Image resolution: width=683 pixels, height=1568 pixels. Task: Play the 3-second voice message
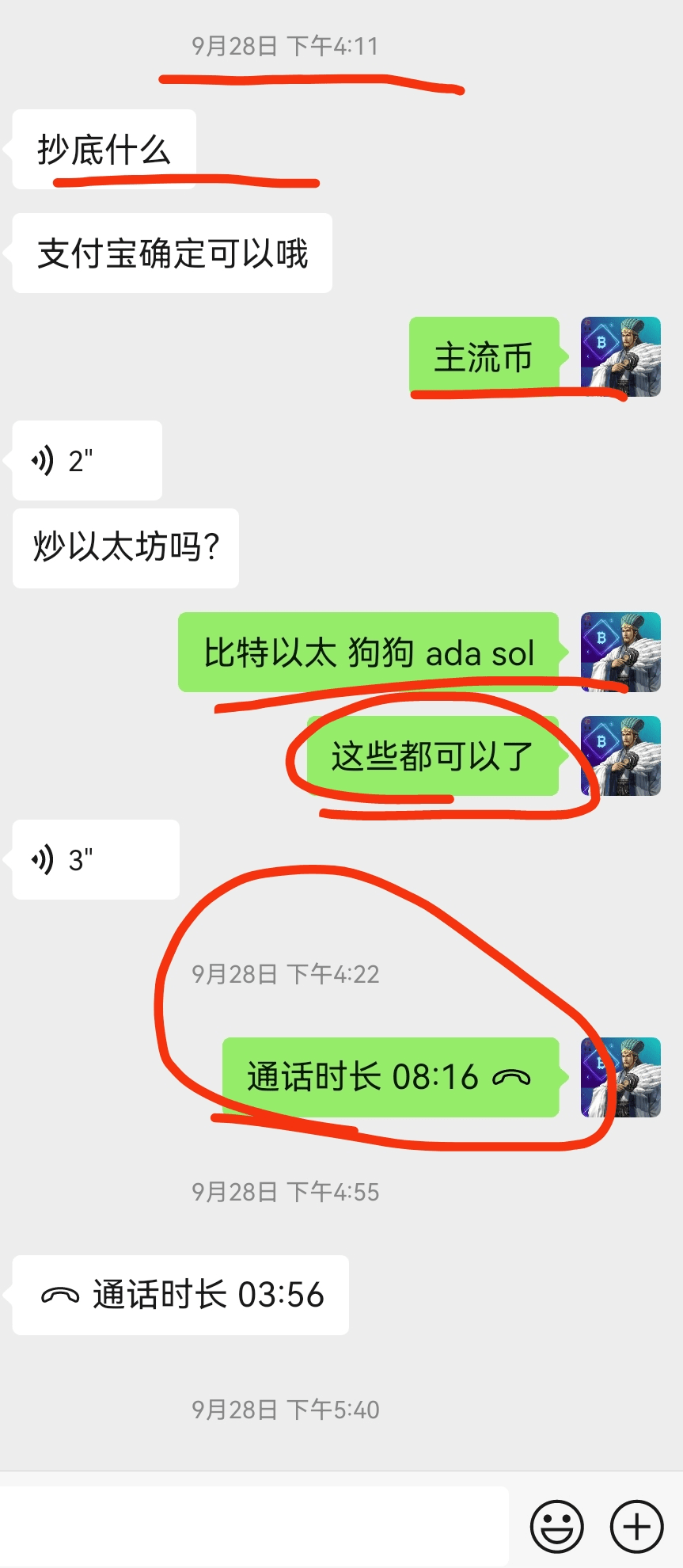95,859
